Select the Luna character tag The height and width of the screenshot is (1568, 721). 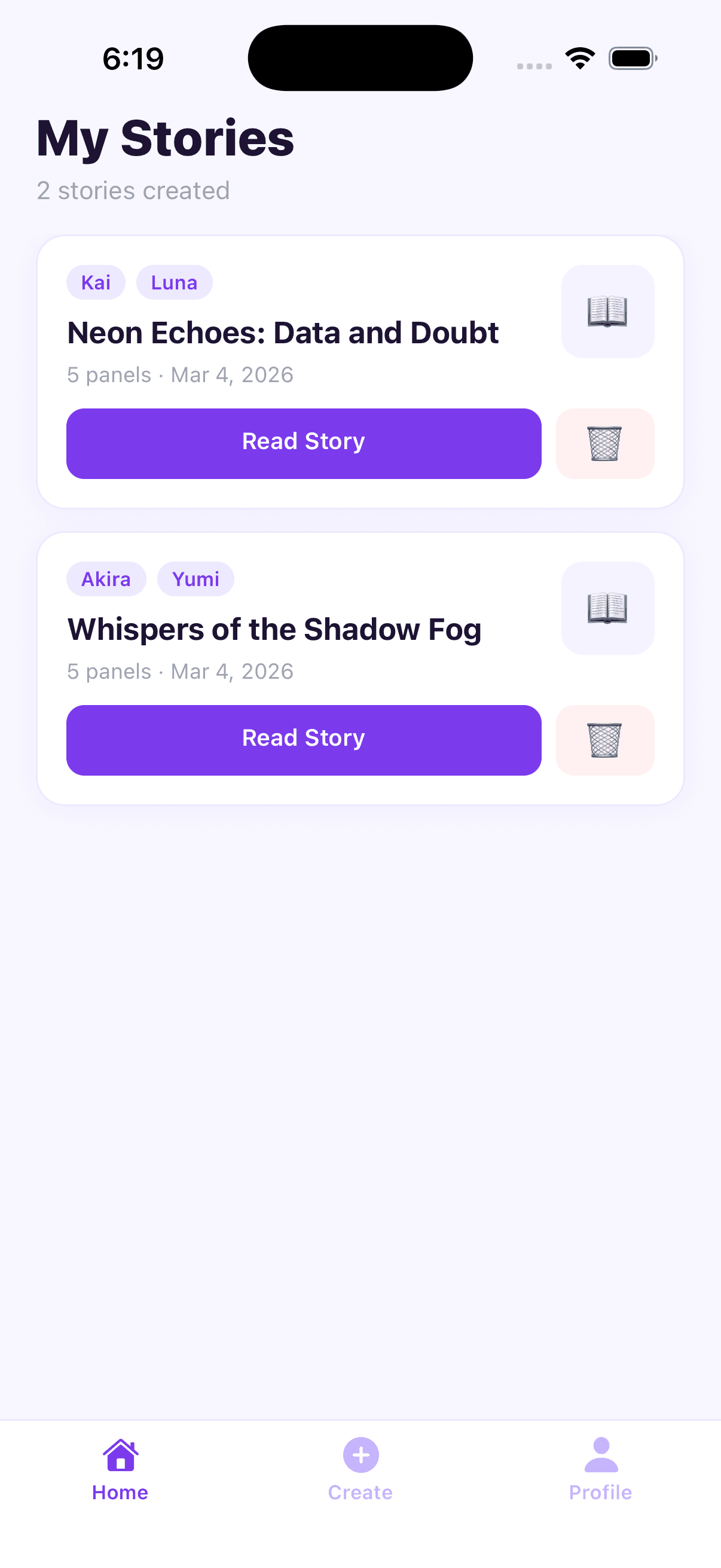point(175,282)
